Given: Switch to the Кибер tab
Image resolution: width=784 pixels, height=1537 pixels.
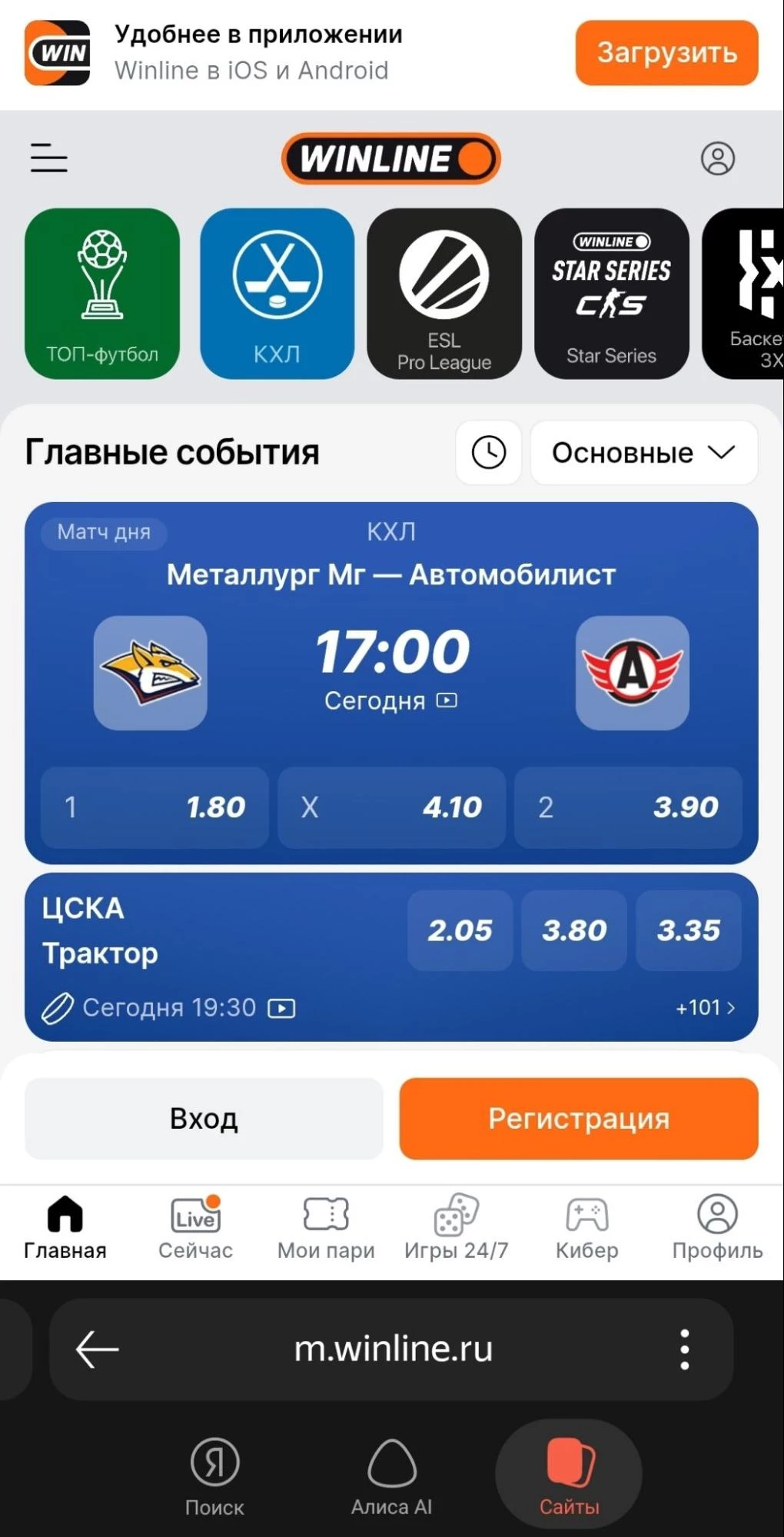Looking at the screenshot, I should pos(587,1227).
